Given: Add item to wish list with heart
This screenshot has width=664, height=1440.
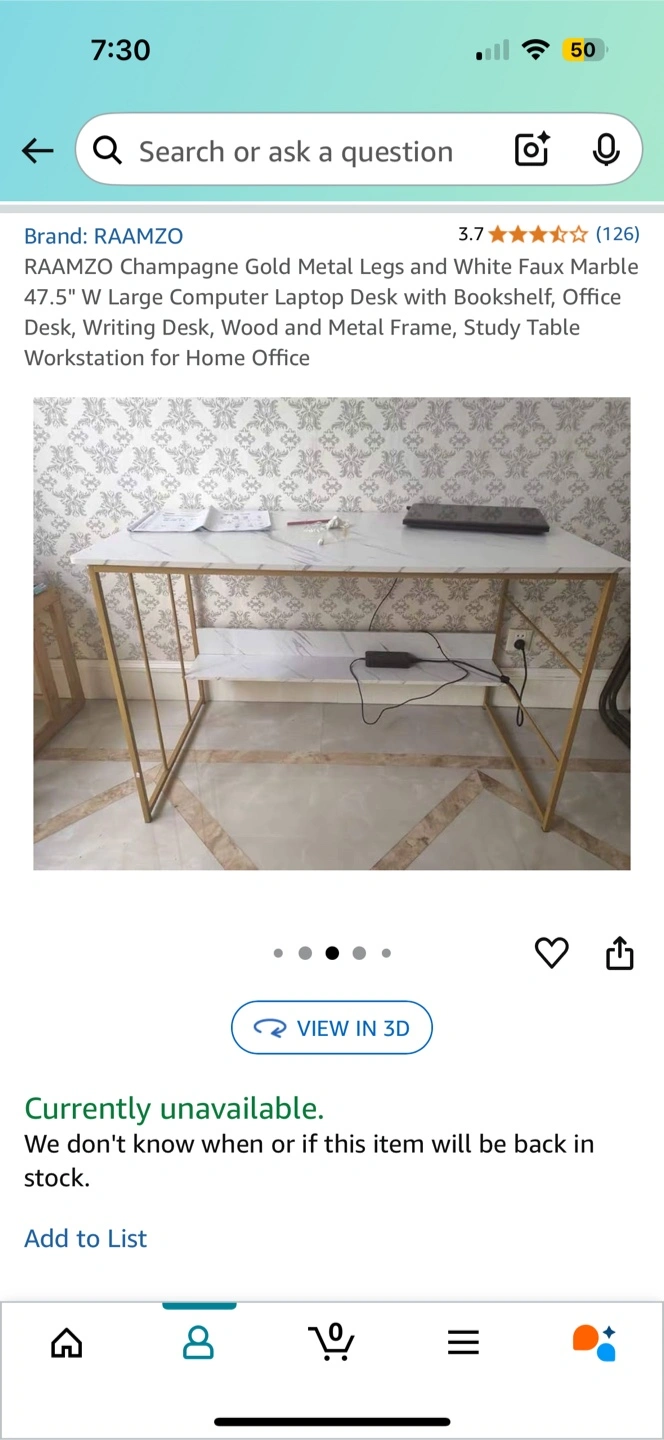Looking at the screenshot, I should click(x=551, y=953).
